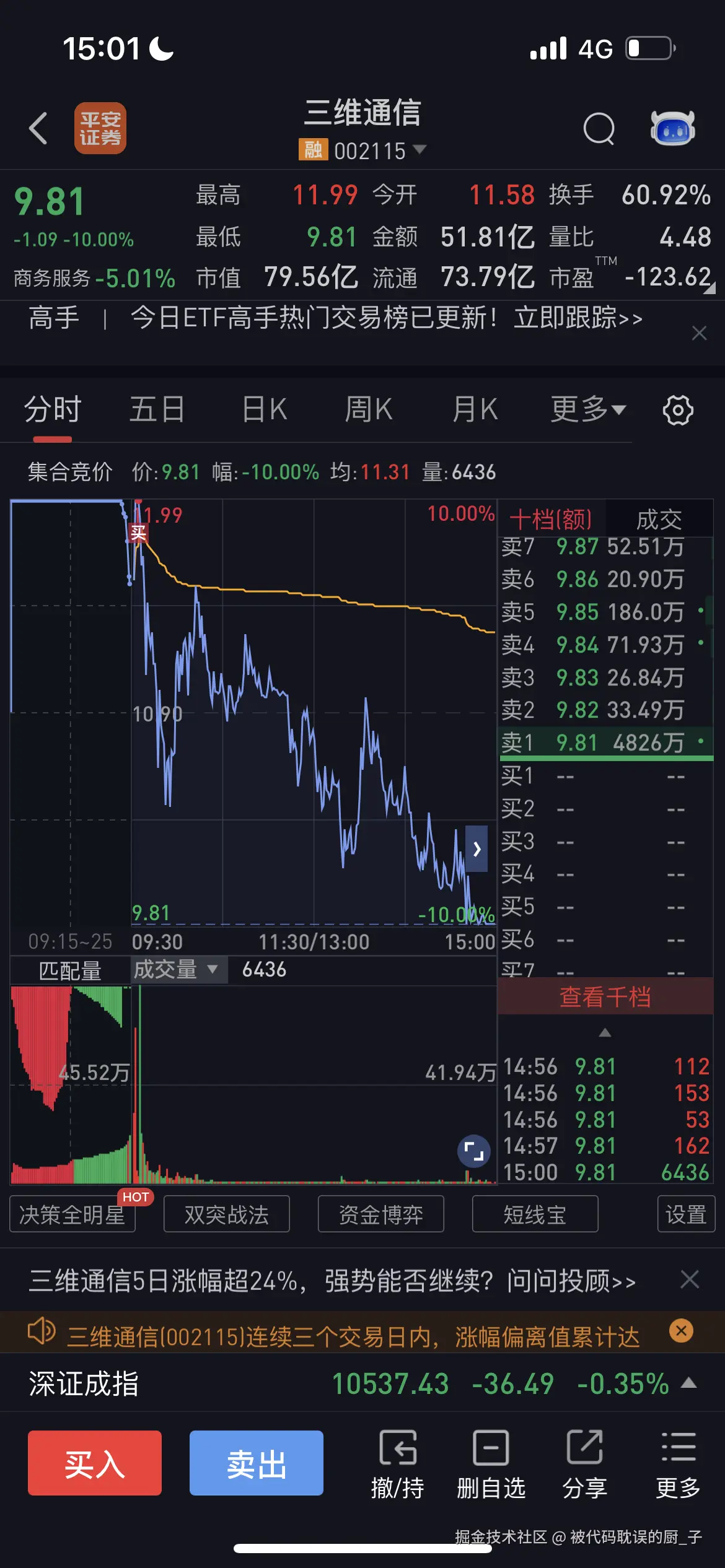
Task: Open the chart settings gear icon
Action: (677, 409)
